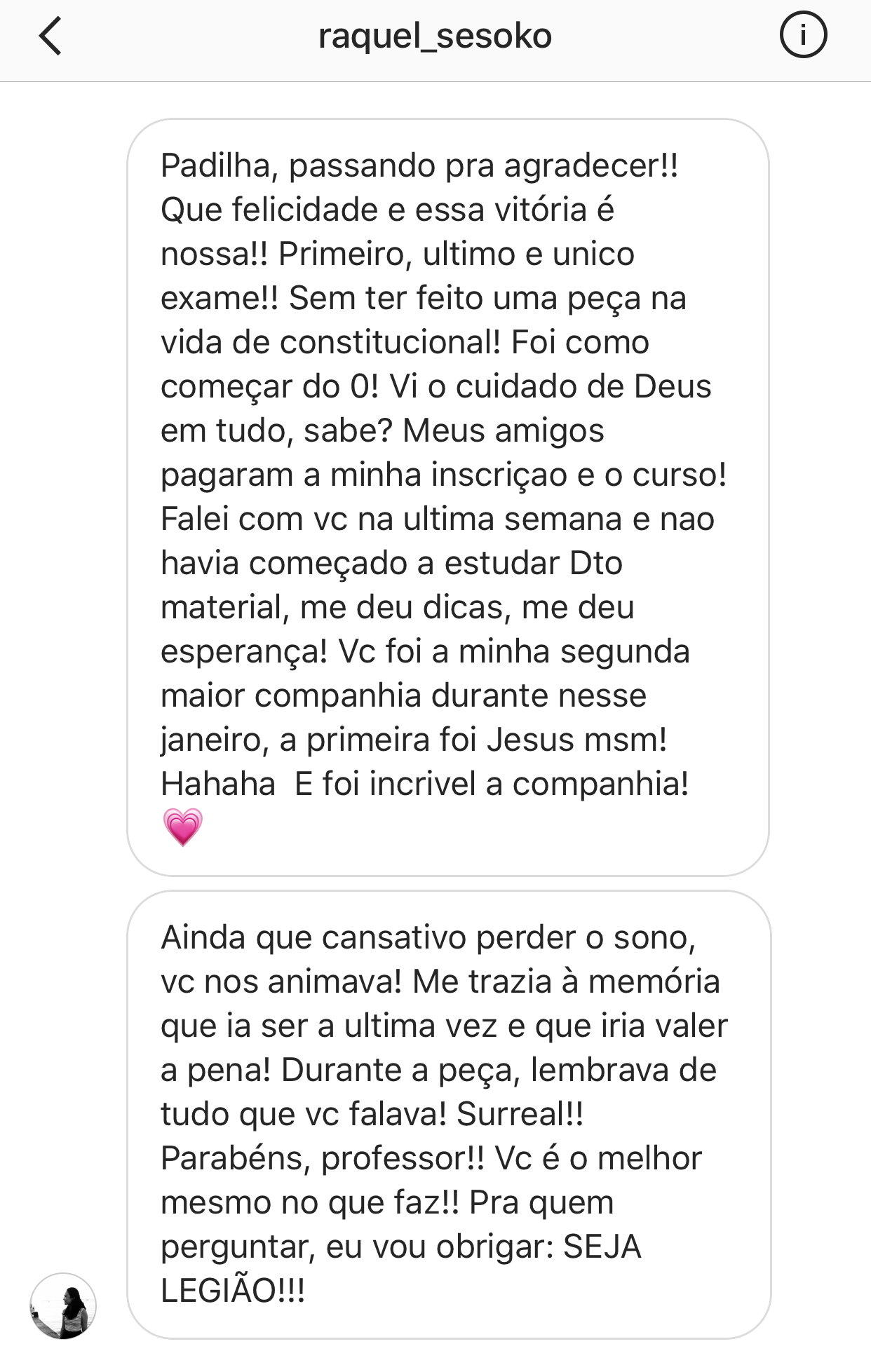
Task: Go back to the message list
Action: pos(50,36)
